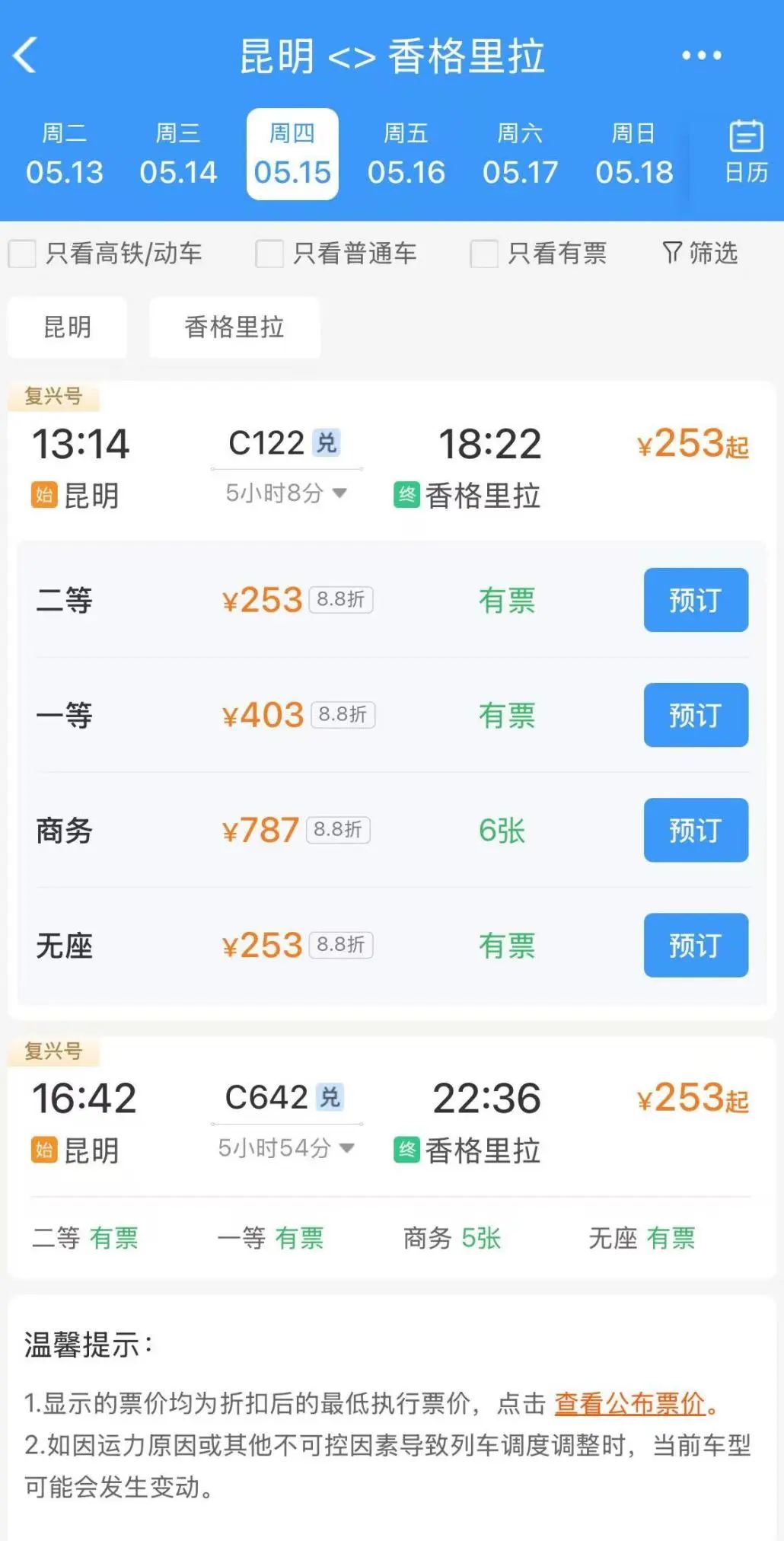This screenshot has width=784, height=1541.
Task: Go back using the header arrow
Action: pyautogui.click(x=25, y=56)
